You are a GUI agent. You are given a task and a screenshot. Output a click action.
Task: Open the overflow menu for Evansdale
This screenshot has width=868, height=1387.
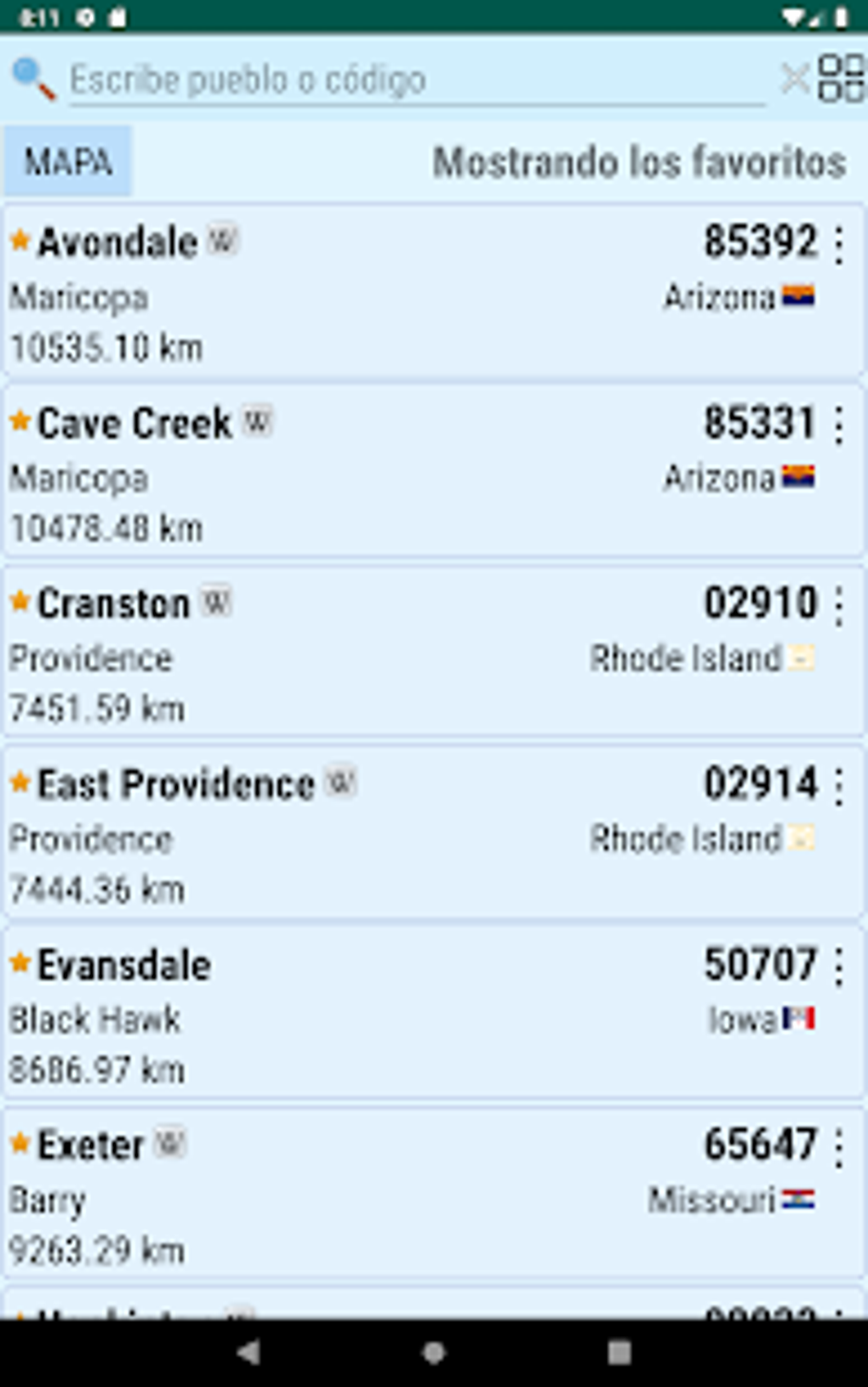[839, 967]
